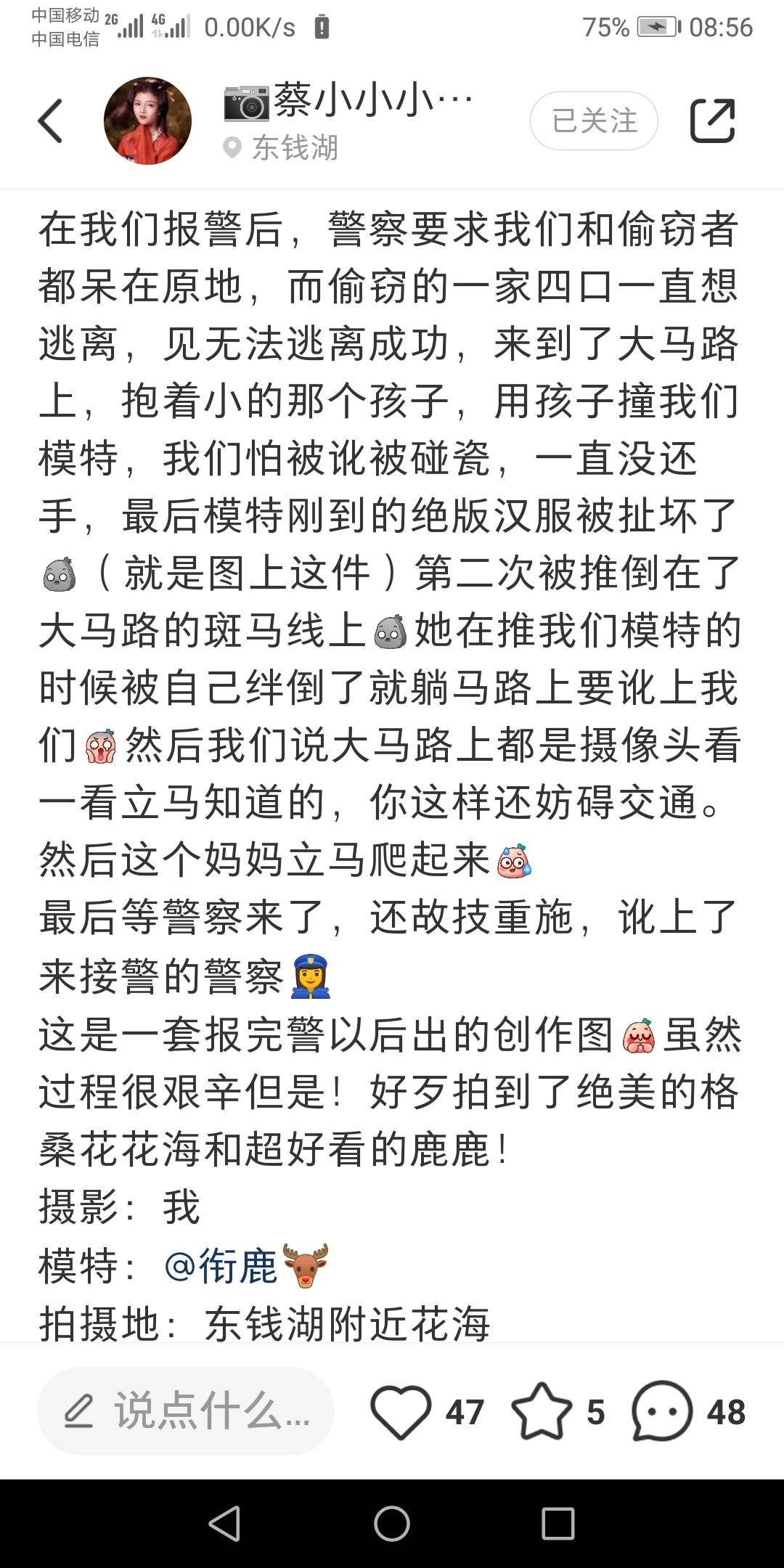The width and height of the screenshot is (784, 1568).
Task: Favorite this post with the star icon
Action: click(542, 1412)
